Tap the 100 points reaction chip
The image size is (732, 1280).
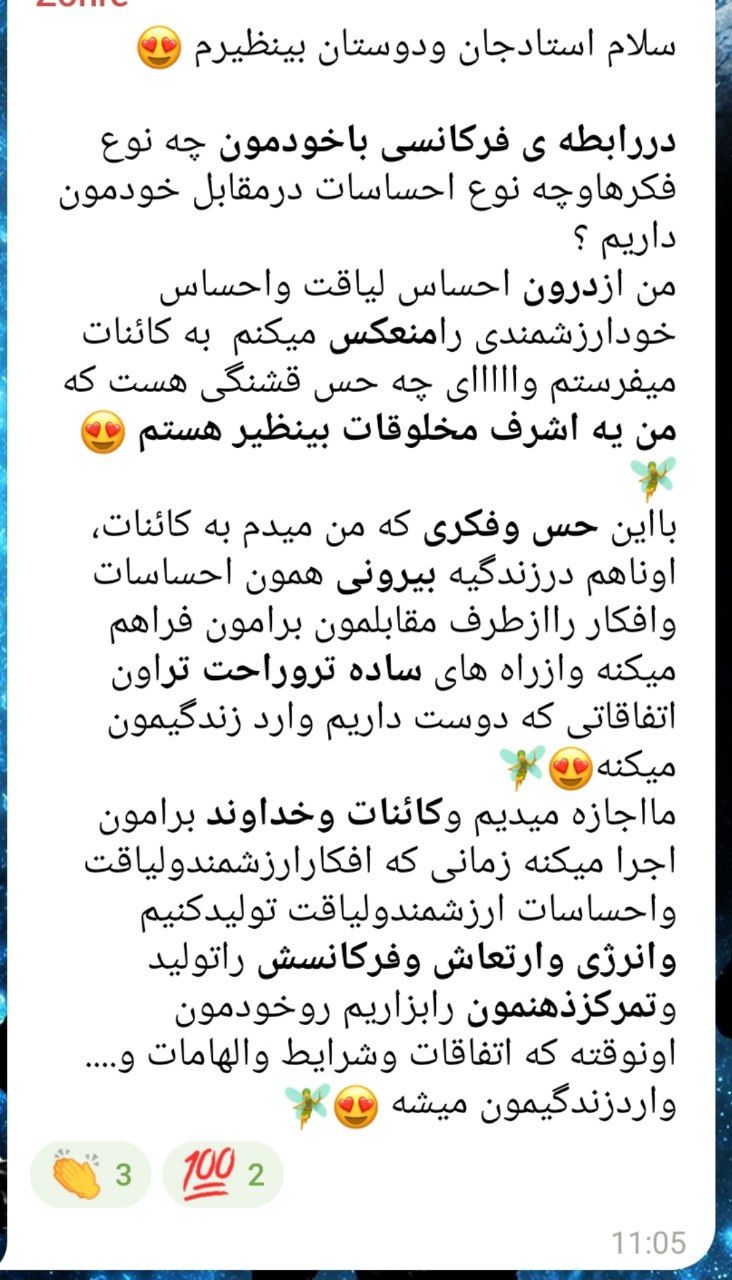click(222, 1173)
